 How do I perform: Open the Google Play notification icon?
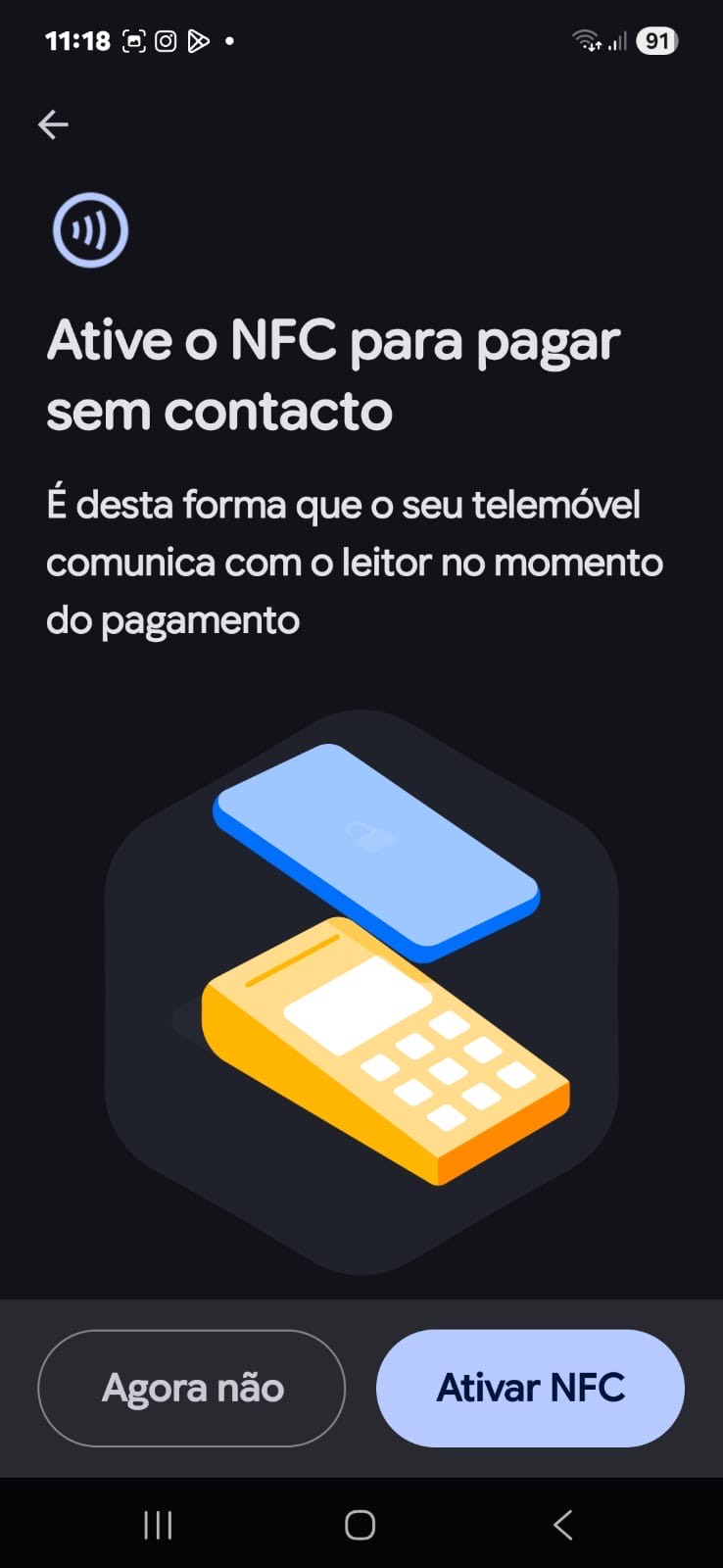point(199,40)
